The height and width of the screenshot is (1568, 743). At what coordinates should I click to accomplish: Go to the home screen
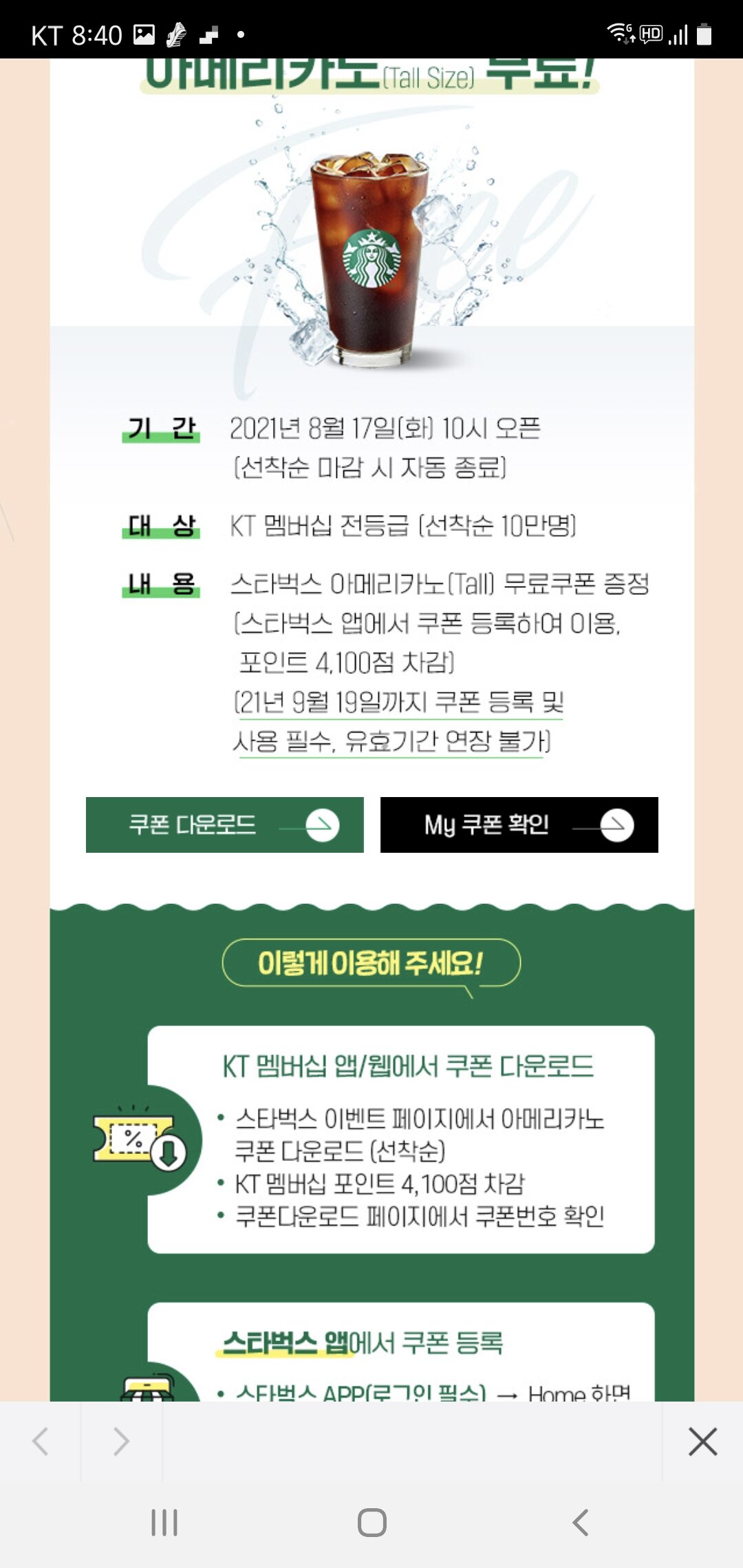tap(371, 1523)
